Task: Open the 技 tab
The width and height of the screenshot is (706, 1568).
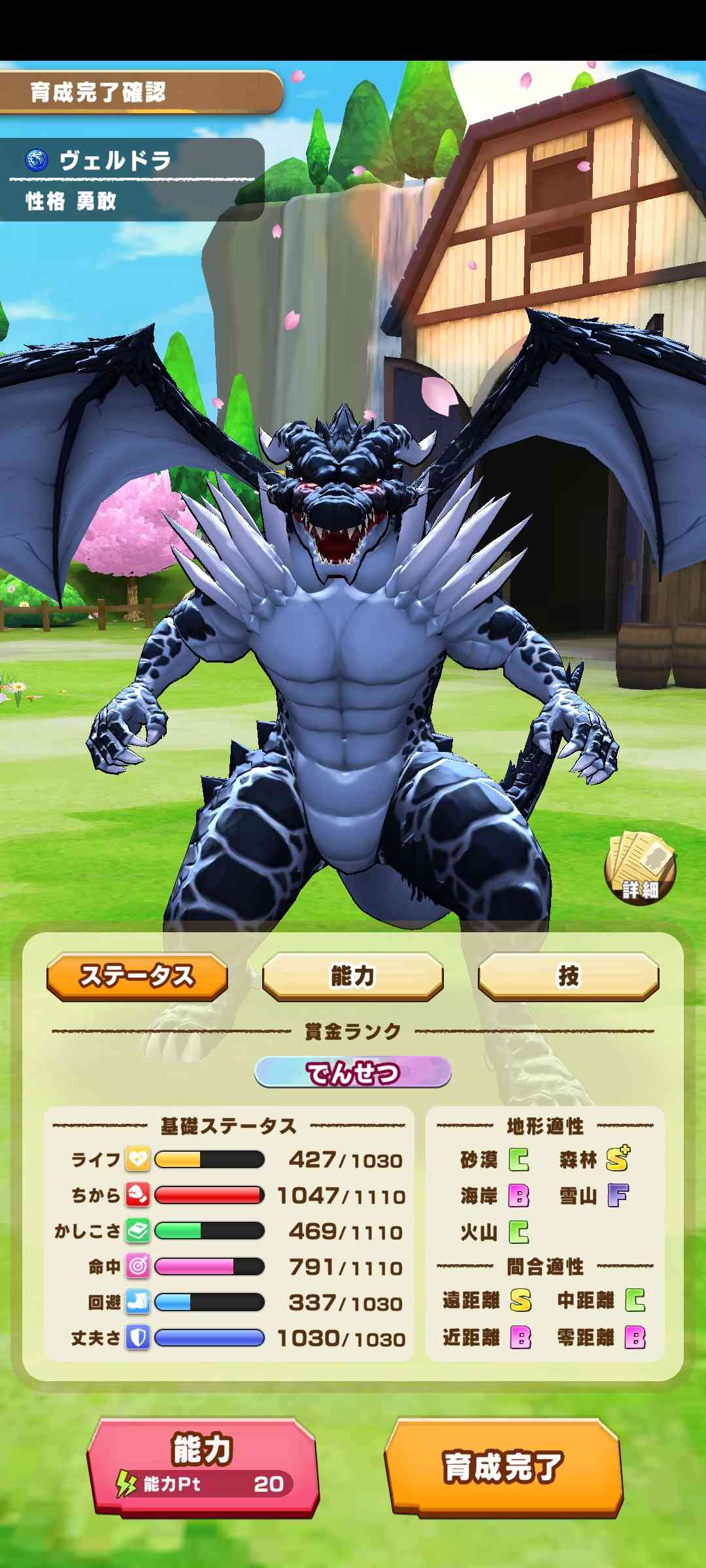Action: tap(568, 976)
